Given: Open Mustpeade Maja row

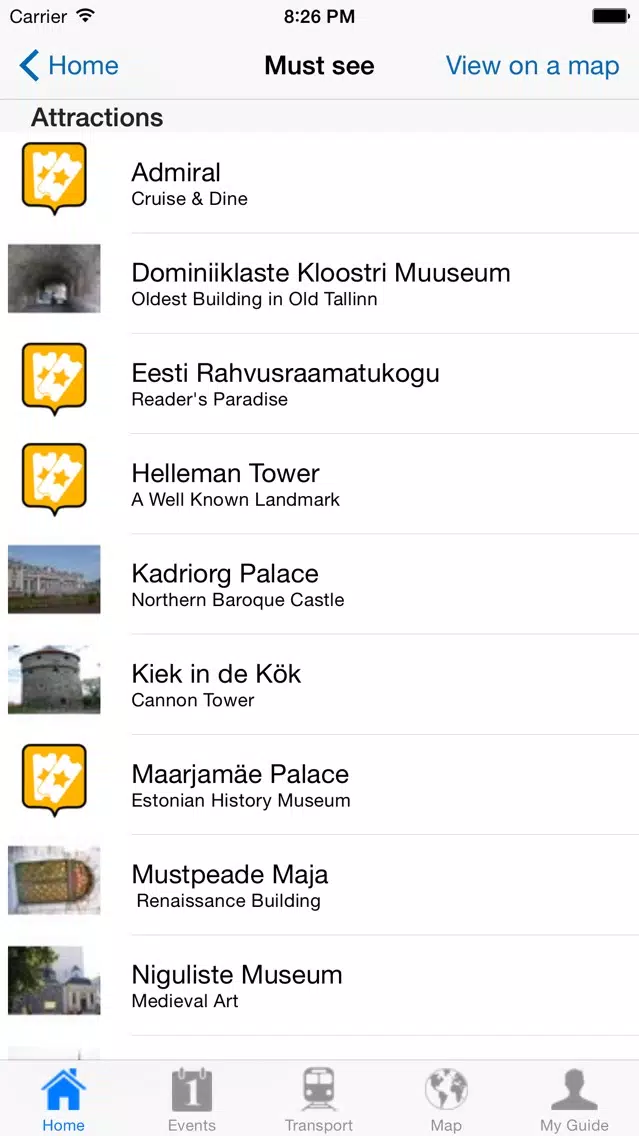Looking at the screenshot, I should click(x=320, y=885).
